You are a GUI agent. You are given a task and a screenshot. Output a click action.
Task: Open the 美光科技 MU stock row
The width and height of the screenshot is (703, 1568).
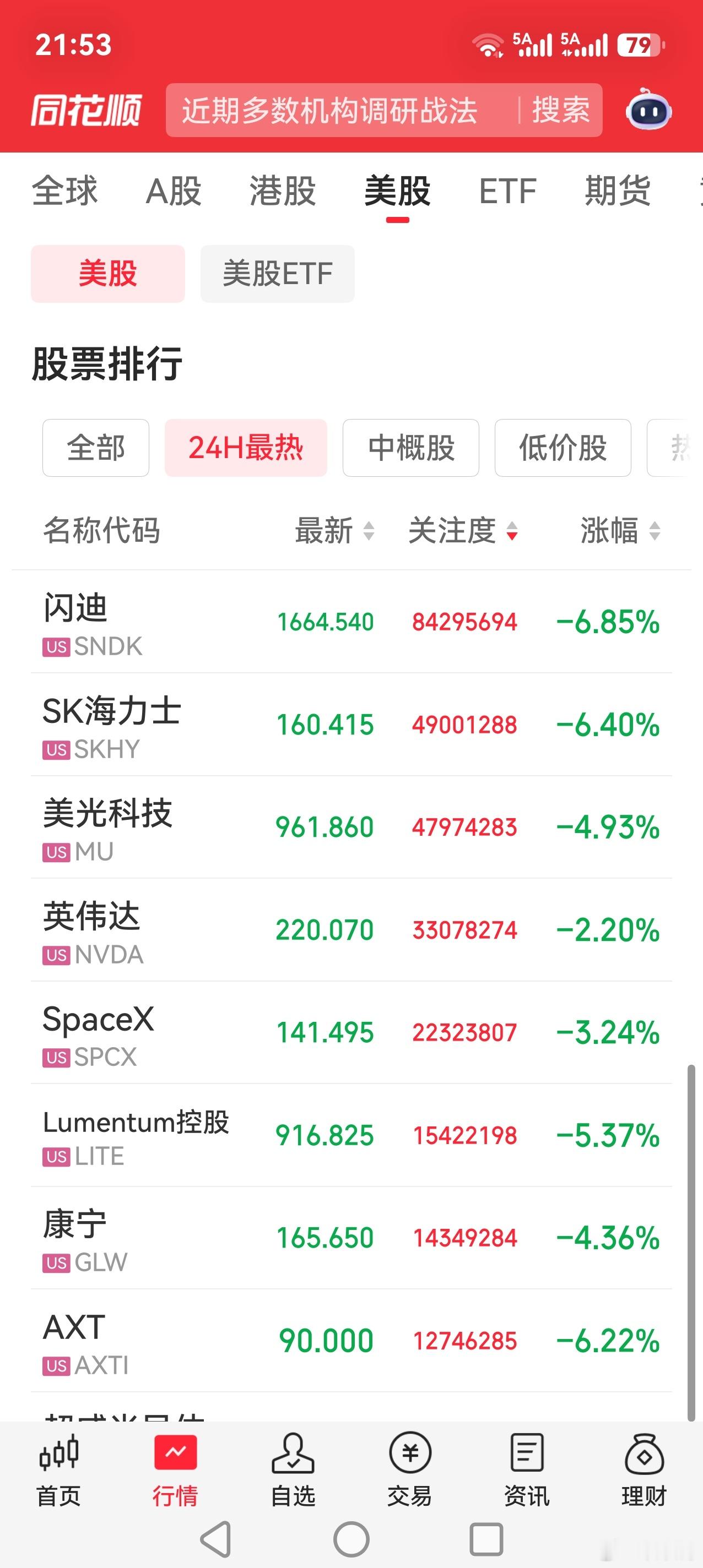point(351,827)
